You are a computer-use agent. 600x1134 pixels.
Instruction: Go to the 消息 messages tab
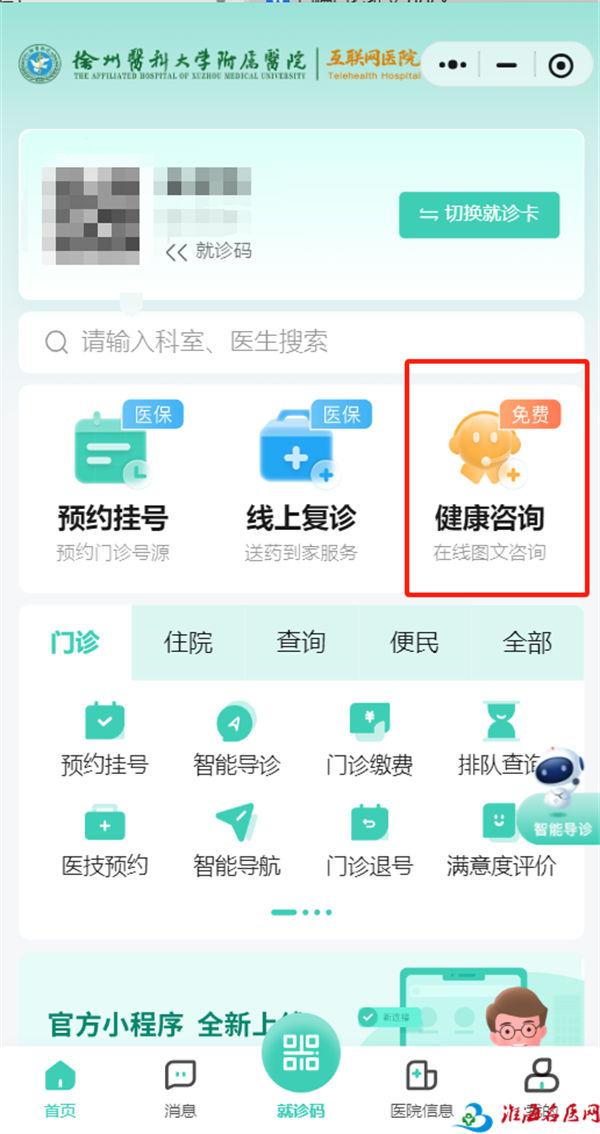[180, 1086]
